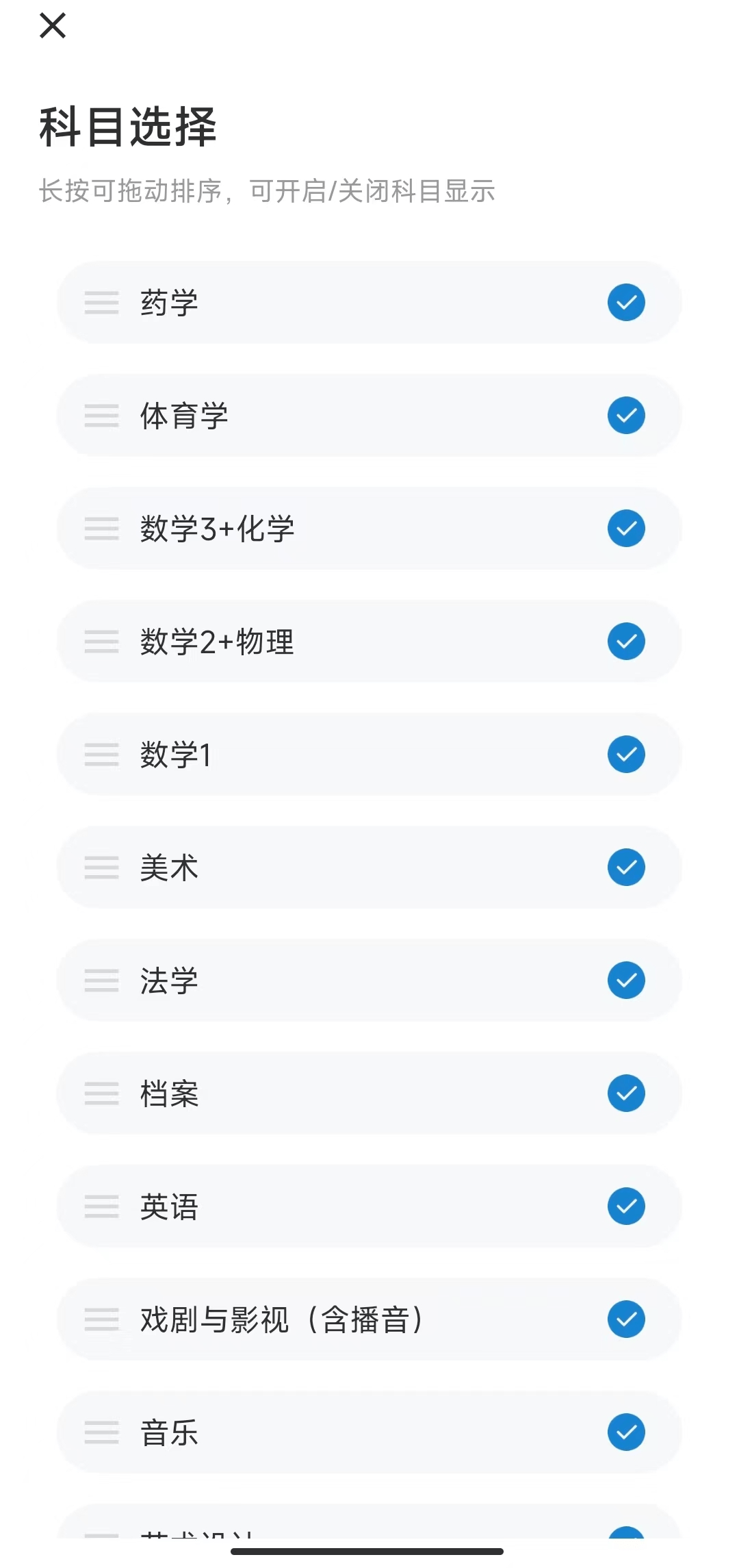Select the 体育学 subject row

tap(369, 416)
